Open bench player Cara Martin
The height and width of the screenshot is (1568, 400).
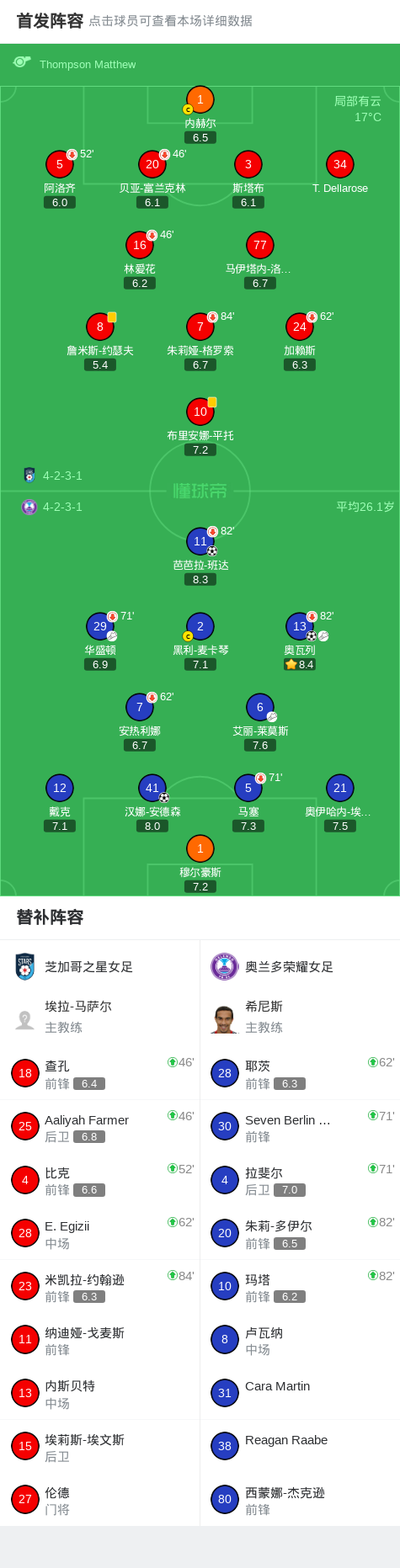point(300,1393)
